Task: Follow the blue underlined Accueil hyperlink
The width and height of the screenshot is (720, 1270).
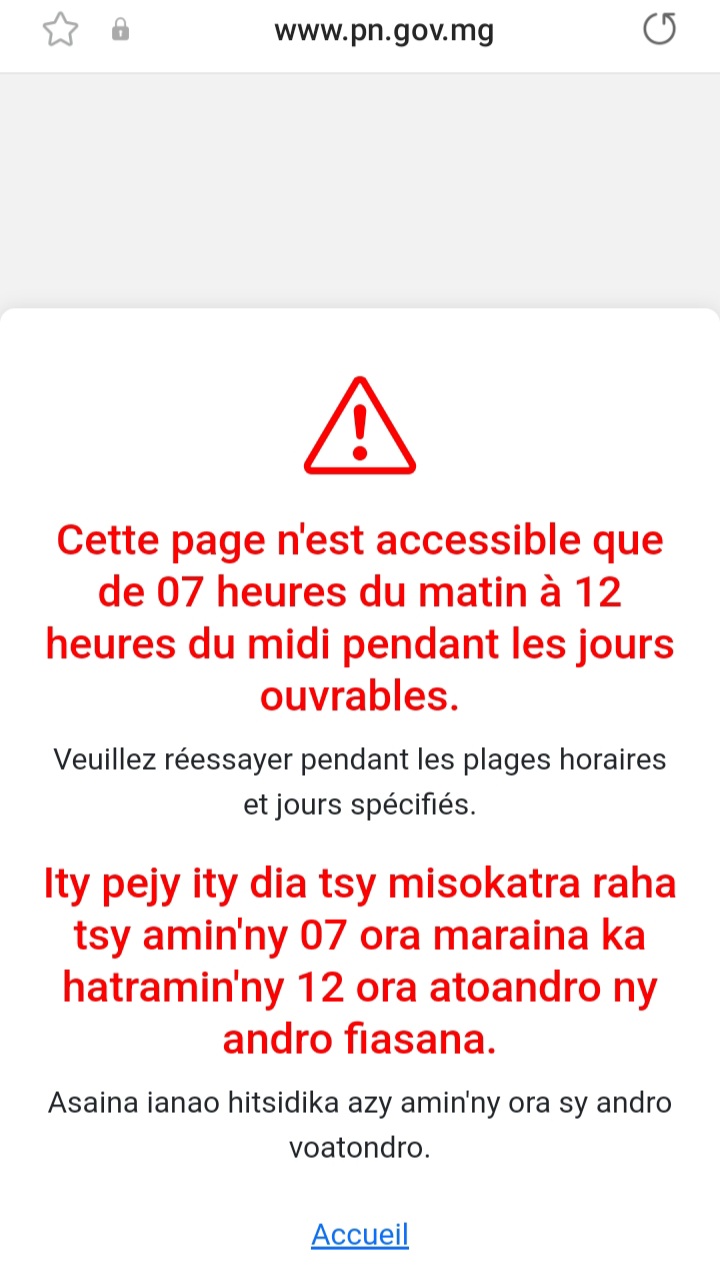Action: [x=359, y=1233]
